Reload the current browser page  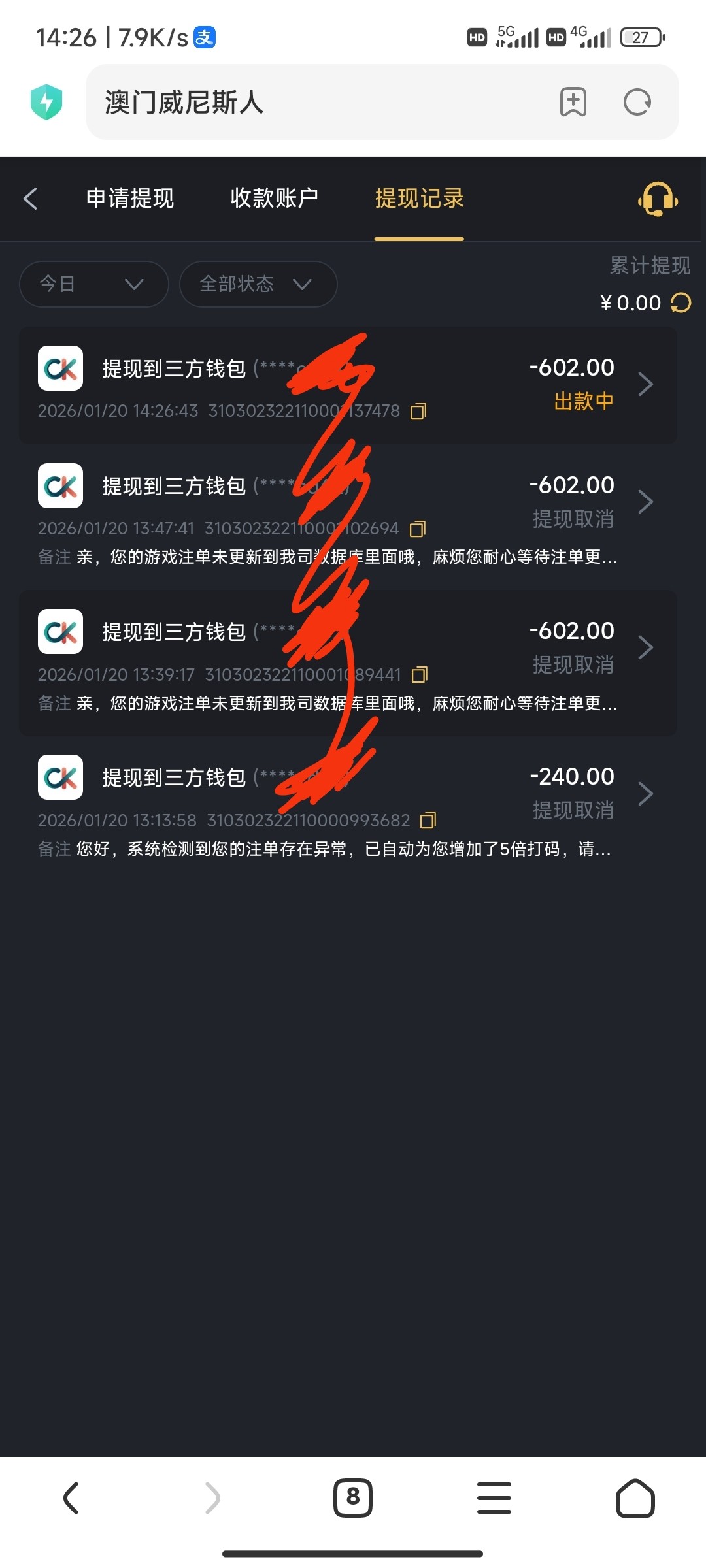[x=637, y=103]
